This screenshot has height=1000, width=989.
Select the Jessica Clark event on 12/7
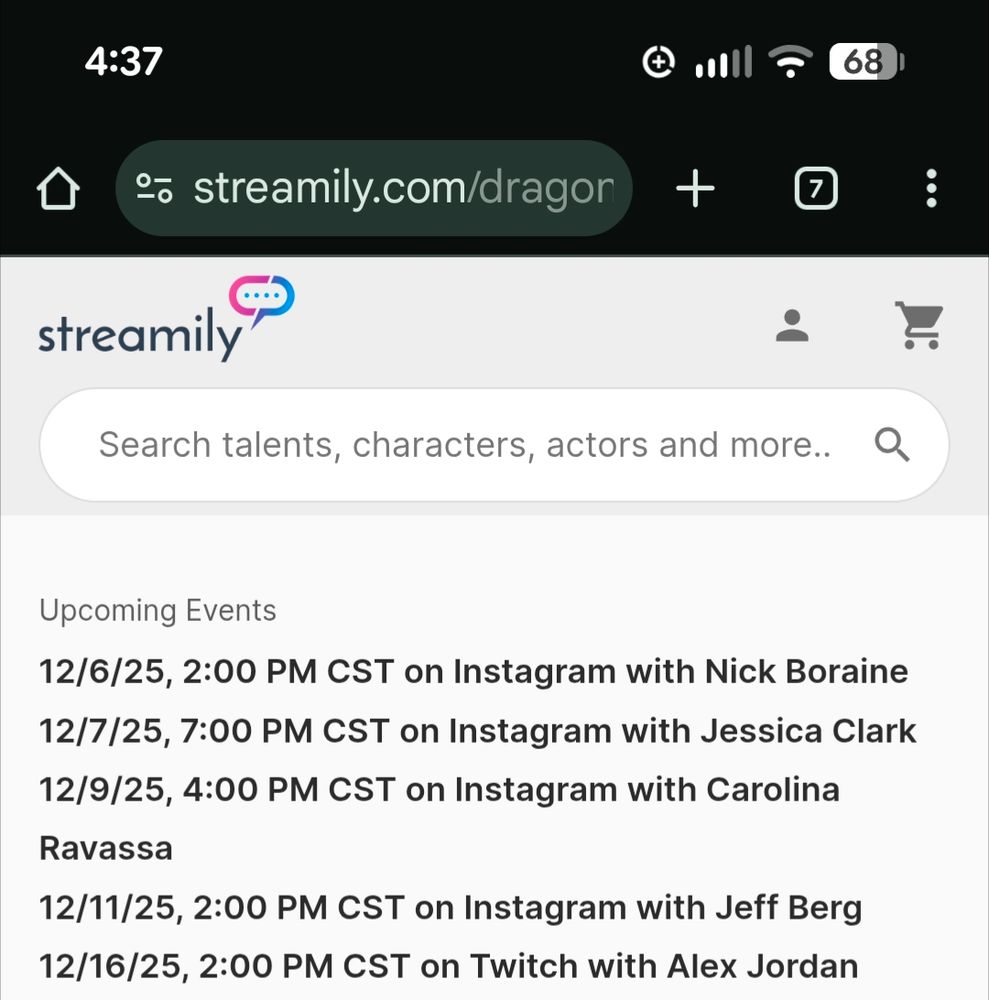tap(477, 730)
